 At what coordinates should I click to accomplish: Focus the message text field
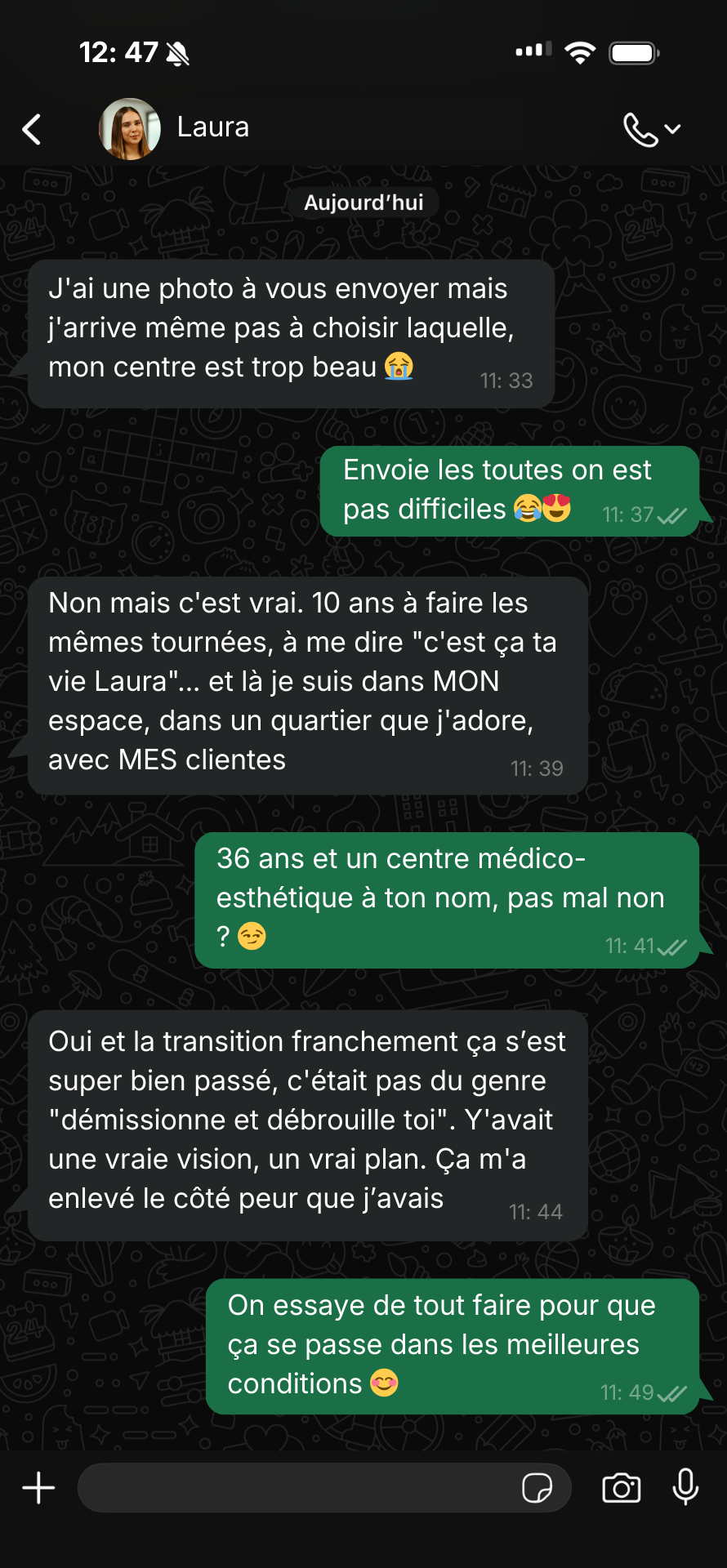(x=294, y=1488)
